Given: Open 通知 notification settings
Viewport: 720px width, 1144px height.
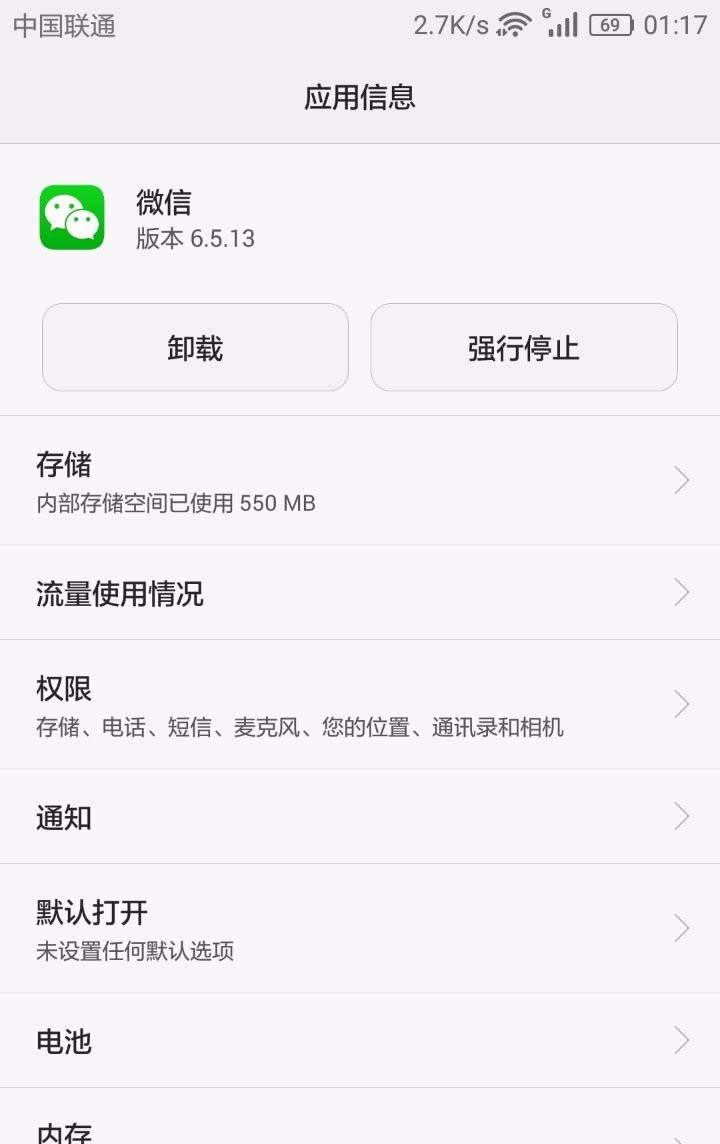Looking at the screenshot, I should (x=360, y=817).
